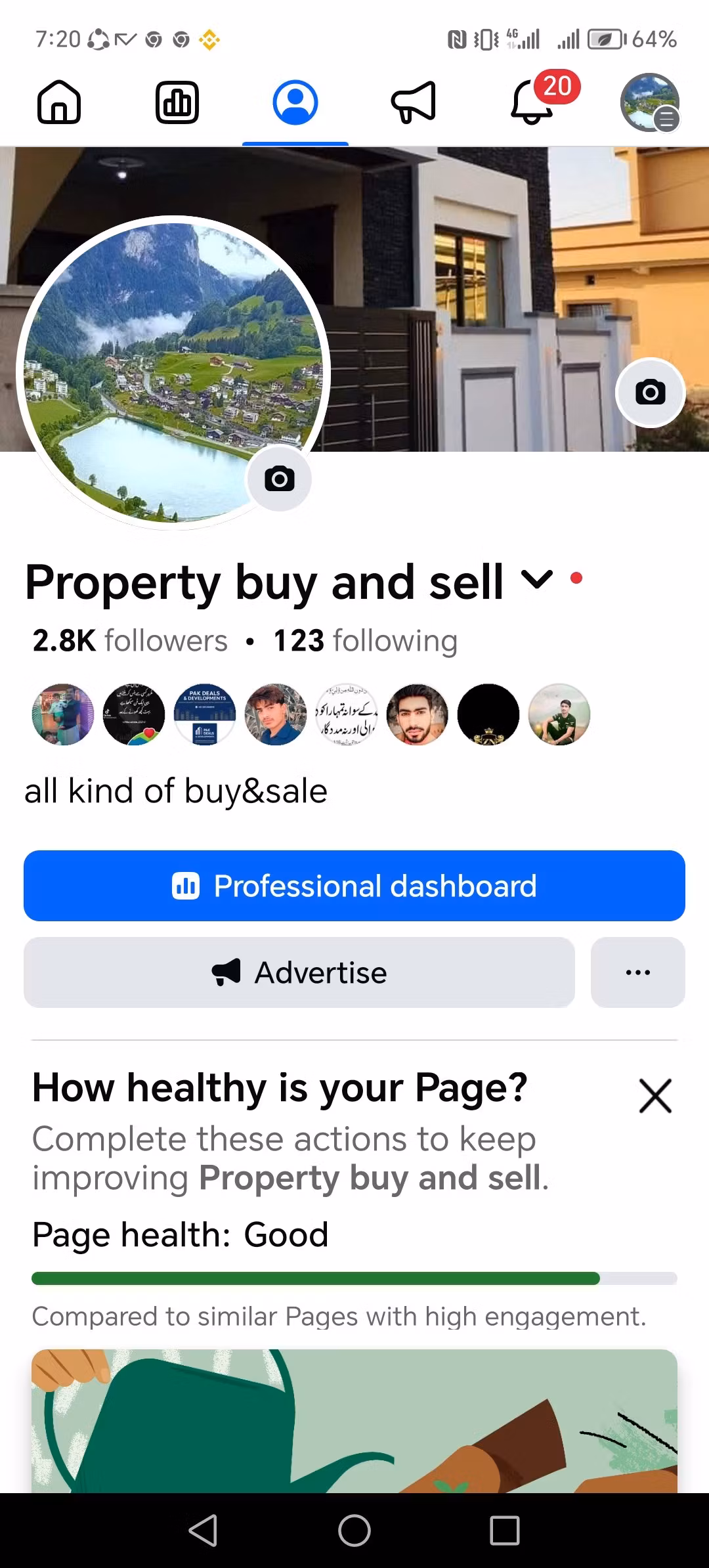
Task: Tap the Advertise button
Action: click(x=299, y=972)
